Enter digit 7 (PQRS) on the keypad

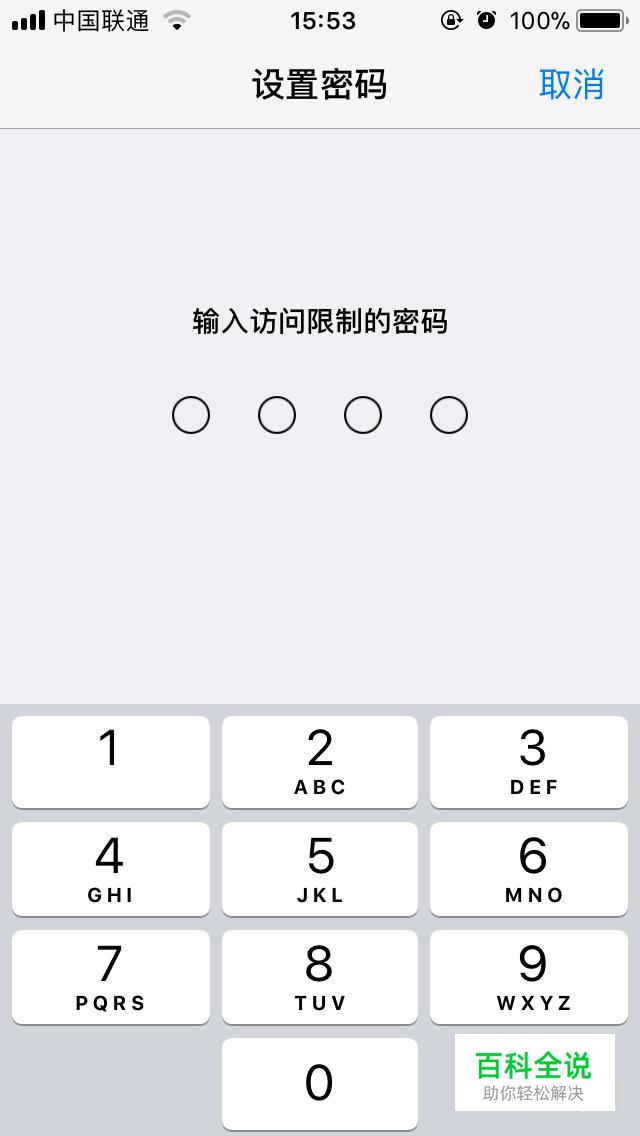pyautogui.click(x=111, y=977)
